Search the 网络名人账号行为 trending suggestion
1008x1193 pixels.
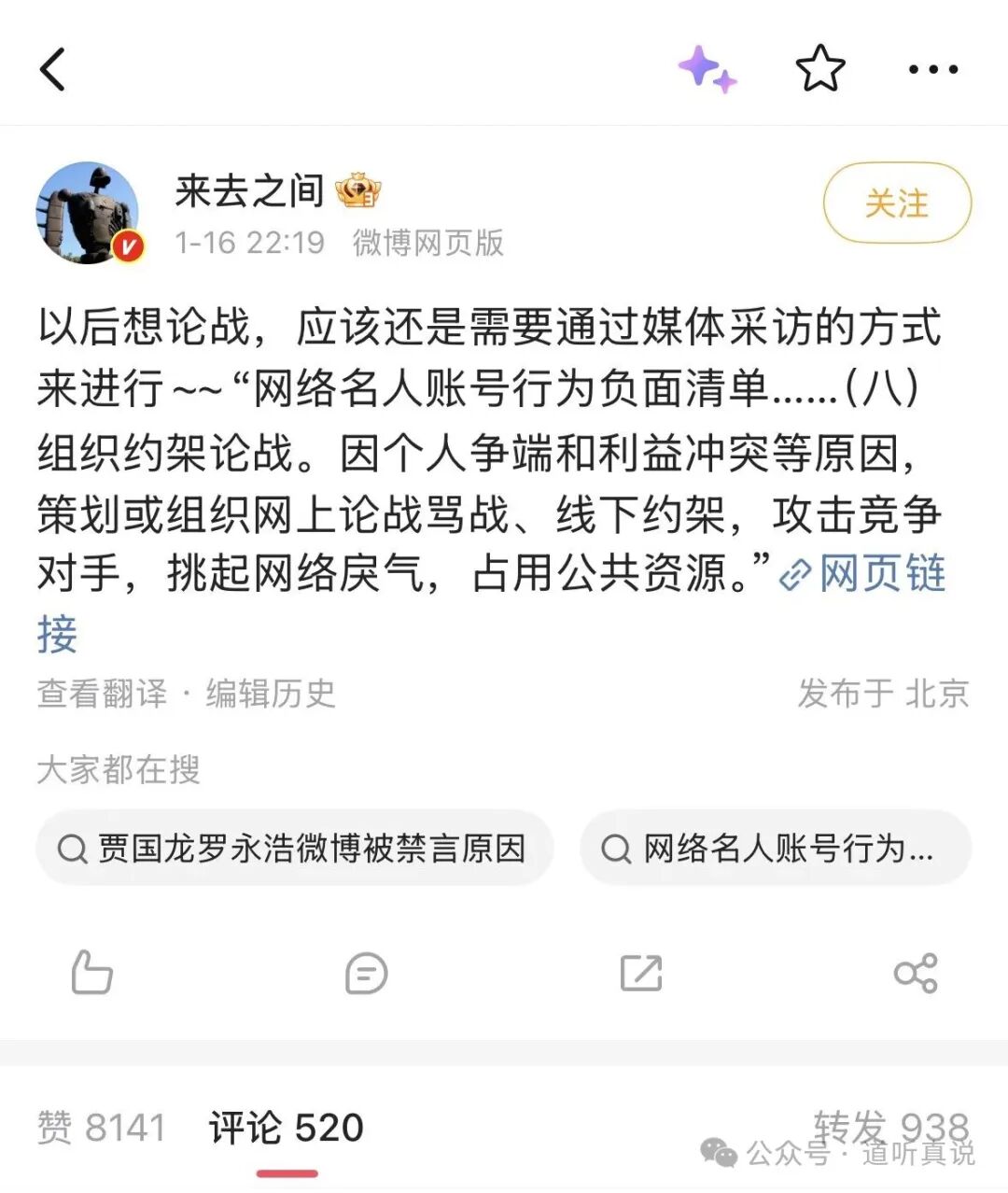pyautogui.click(x=775, y=848)
